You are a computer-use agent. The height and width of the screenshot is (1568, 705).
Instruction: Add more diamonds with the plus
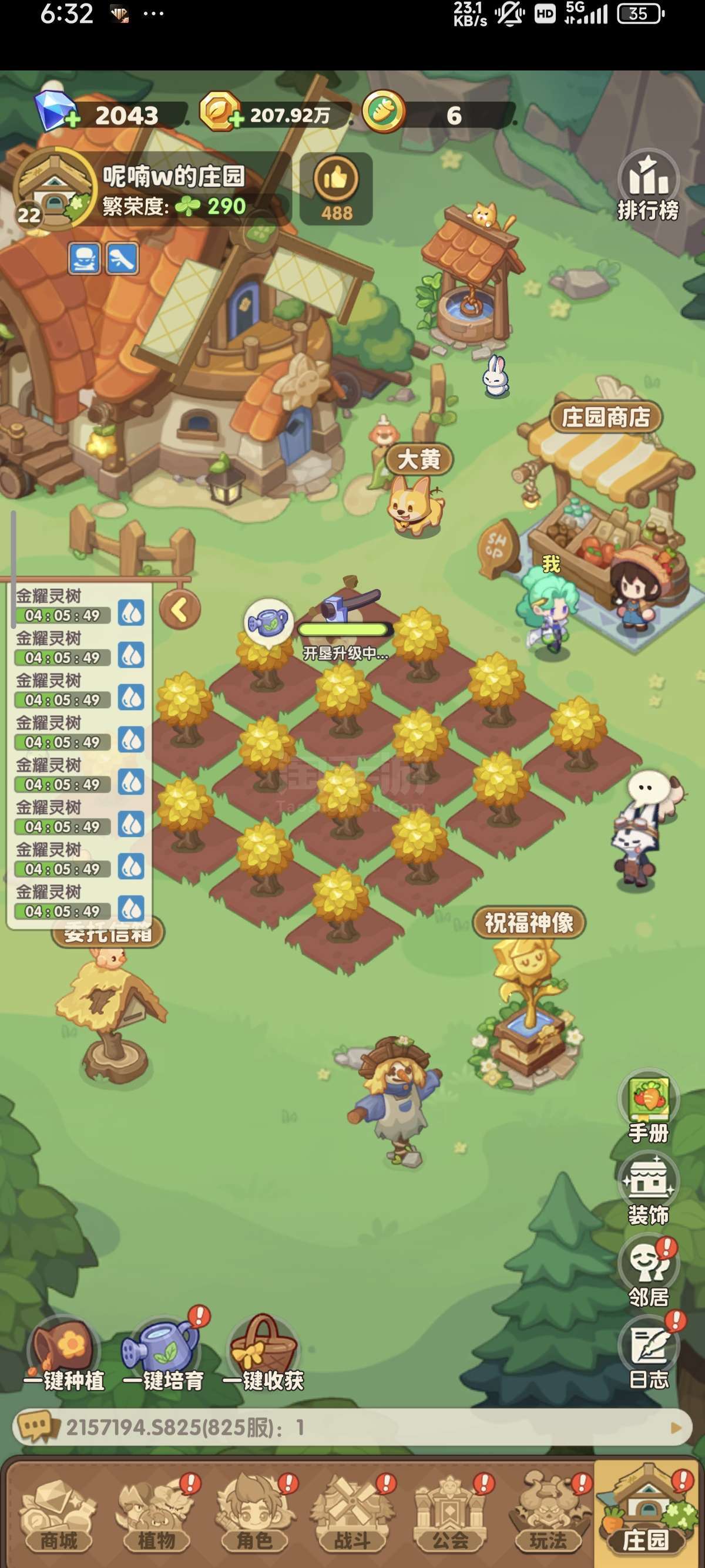click(x=72, y=119)
